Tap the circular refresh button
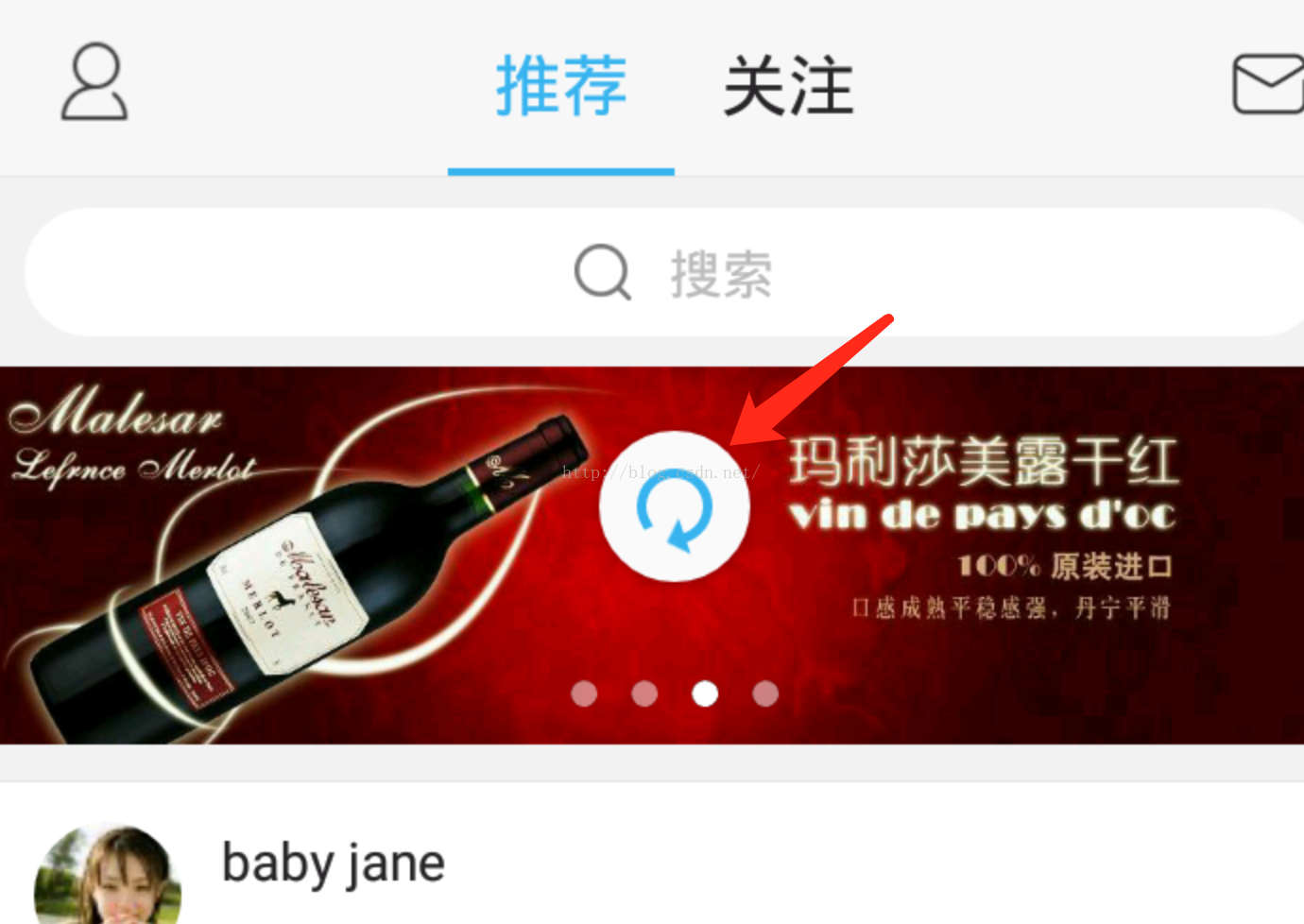 [x=675, y=507]
